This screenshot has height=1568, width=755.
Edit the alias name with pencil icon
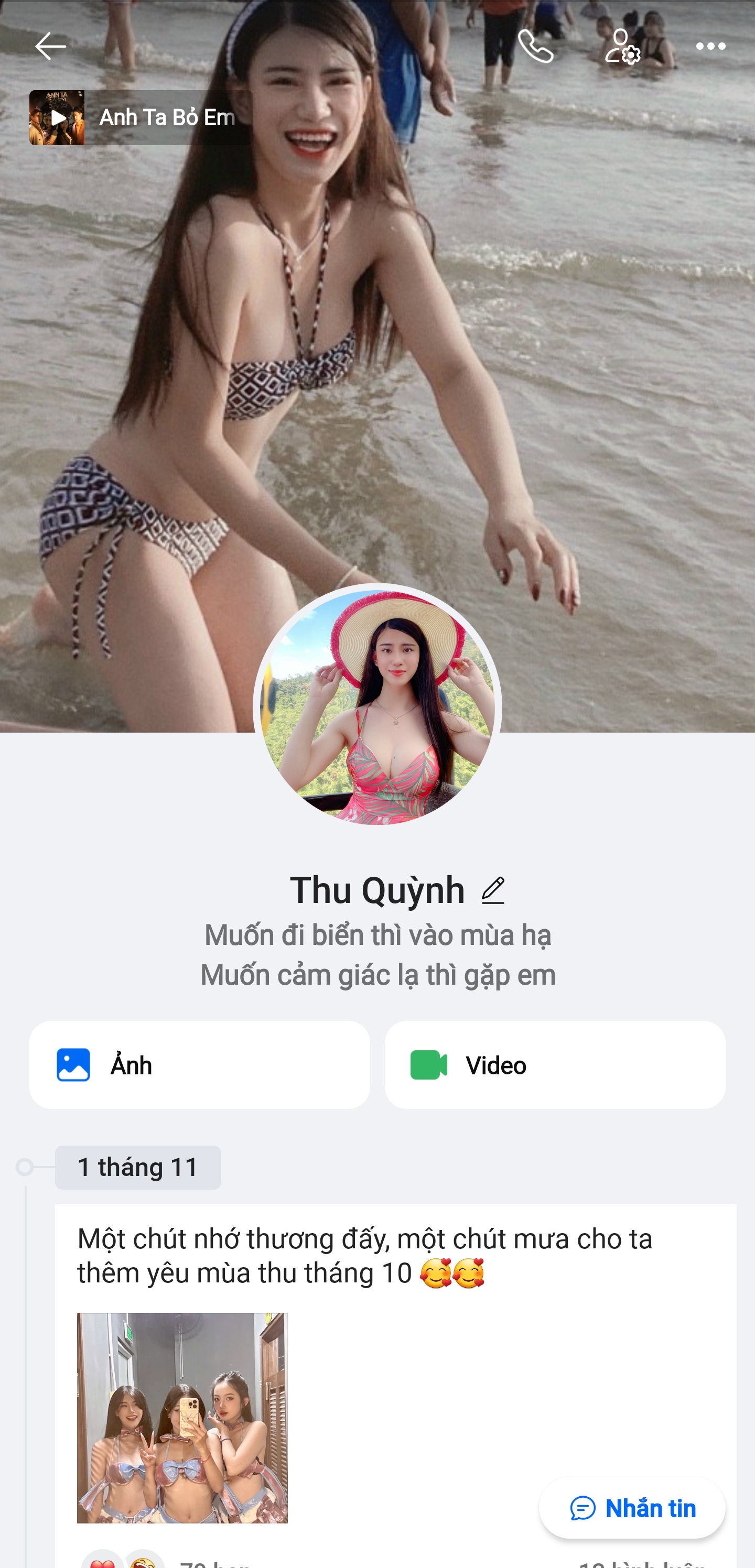tap(493, 890)
